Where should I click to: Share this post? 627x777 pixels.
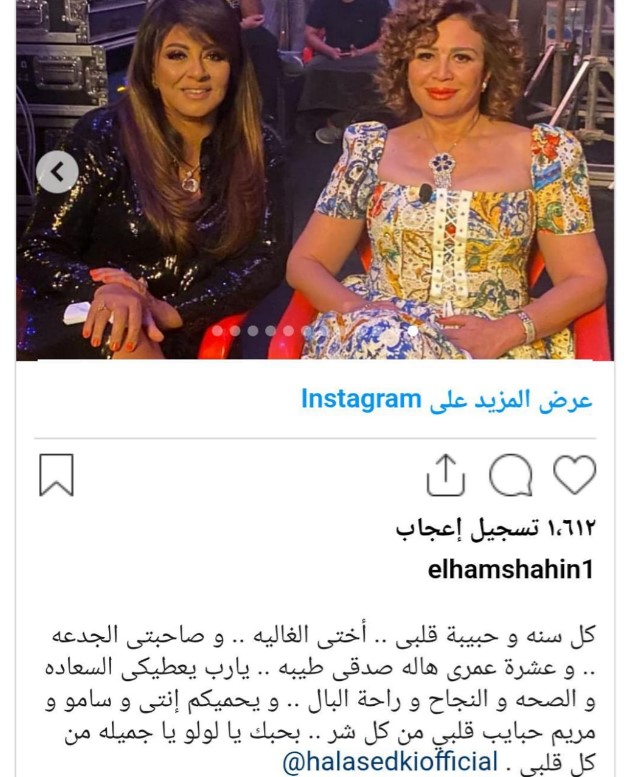pos(446,476)
